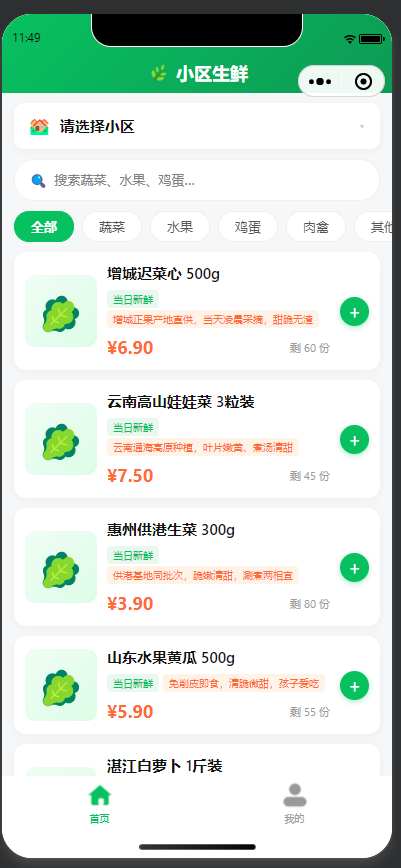Filter by the 蔬菜 category
Screen dimensions: 401x868
point(112,227)
